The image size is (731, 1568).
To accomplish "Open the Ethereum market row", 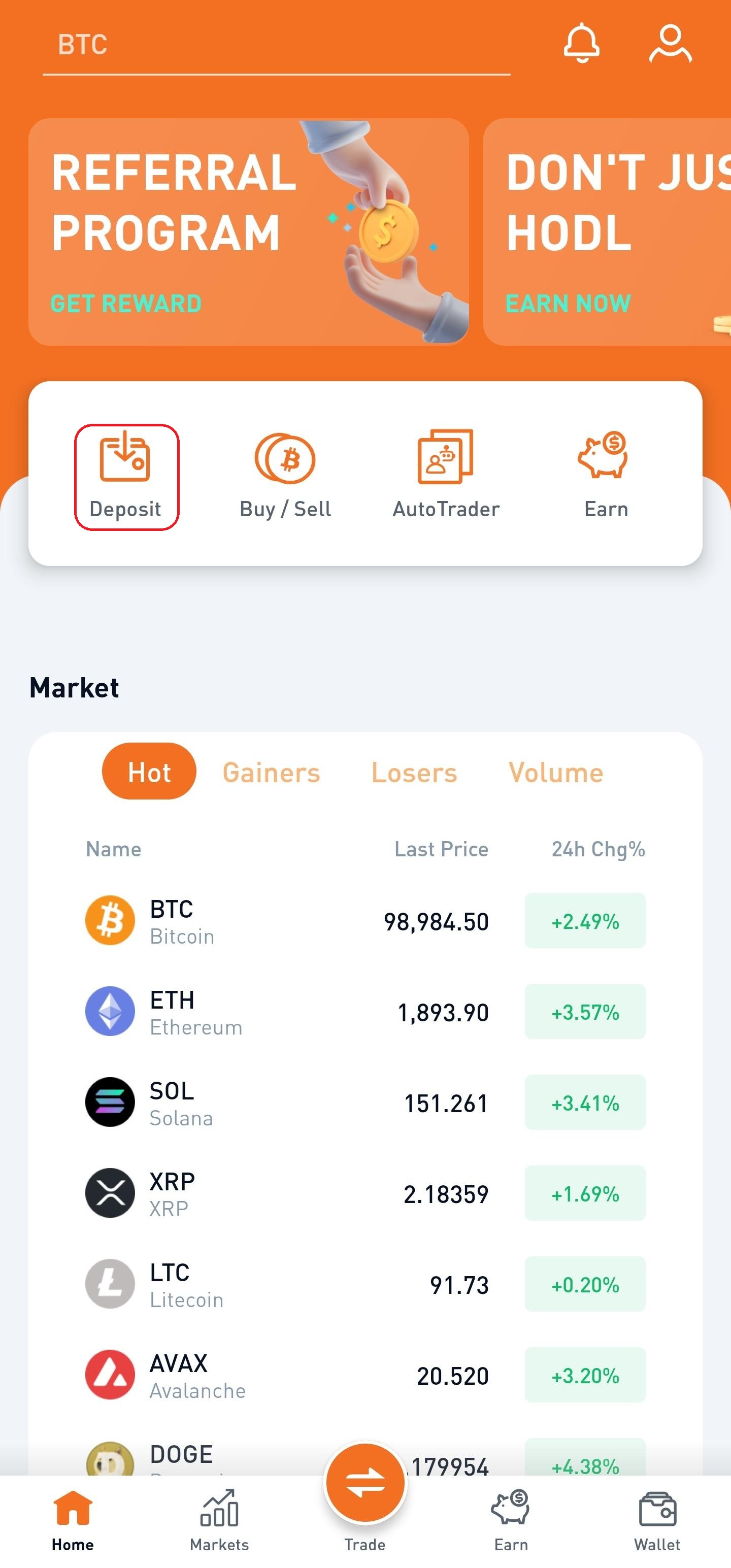I will tap(365, 1012).
